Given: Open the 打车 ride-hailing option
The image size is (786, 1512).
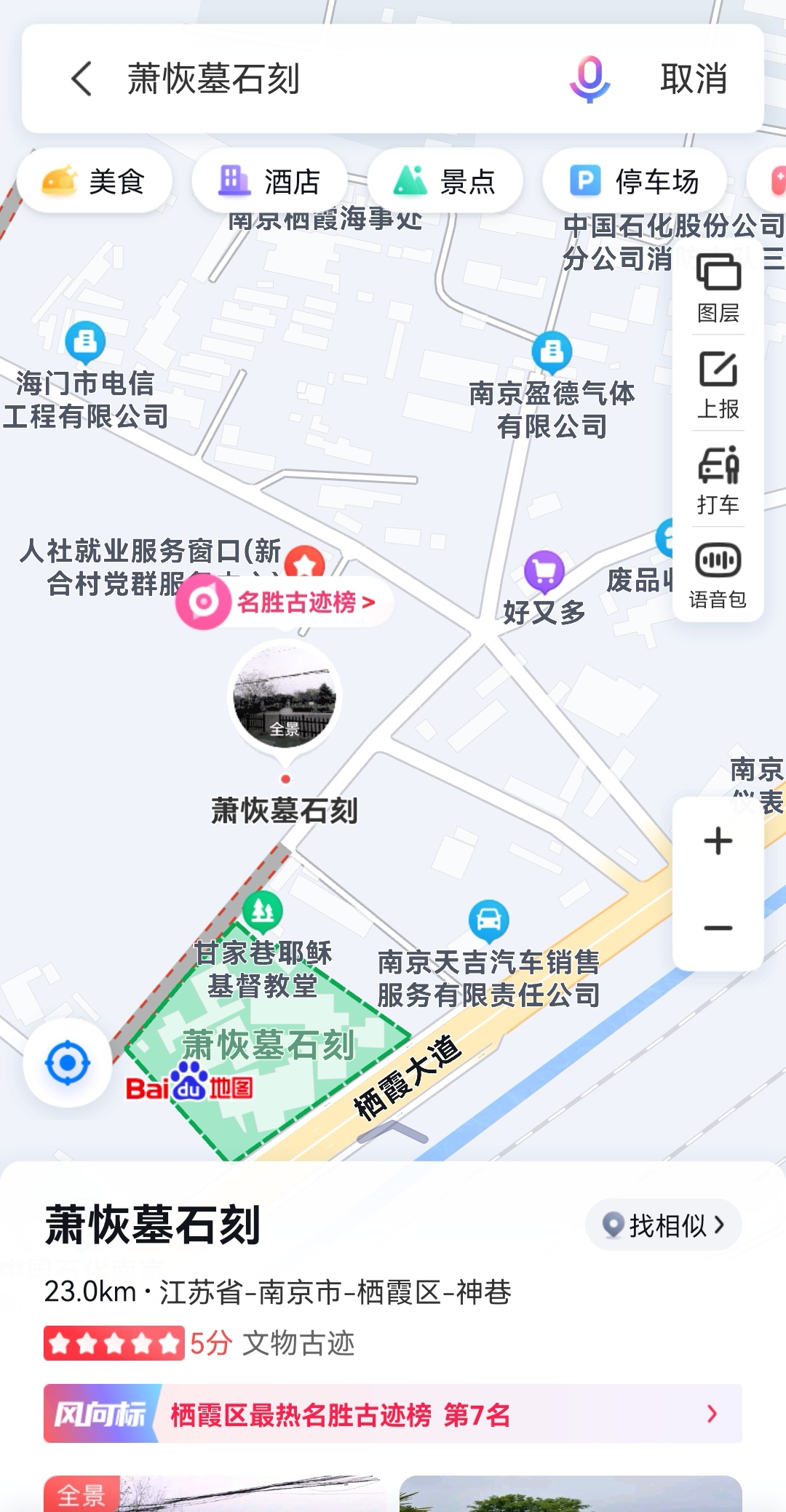Looking at the screenshot, I should pos(718,480).
